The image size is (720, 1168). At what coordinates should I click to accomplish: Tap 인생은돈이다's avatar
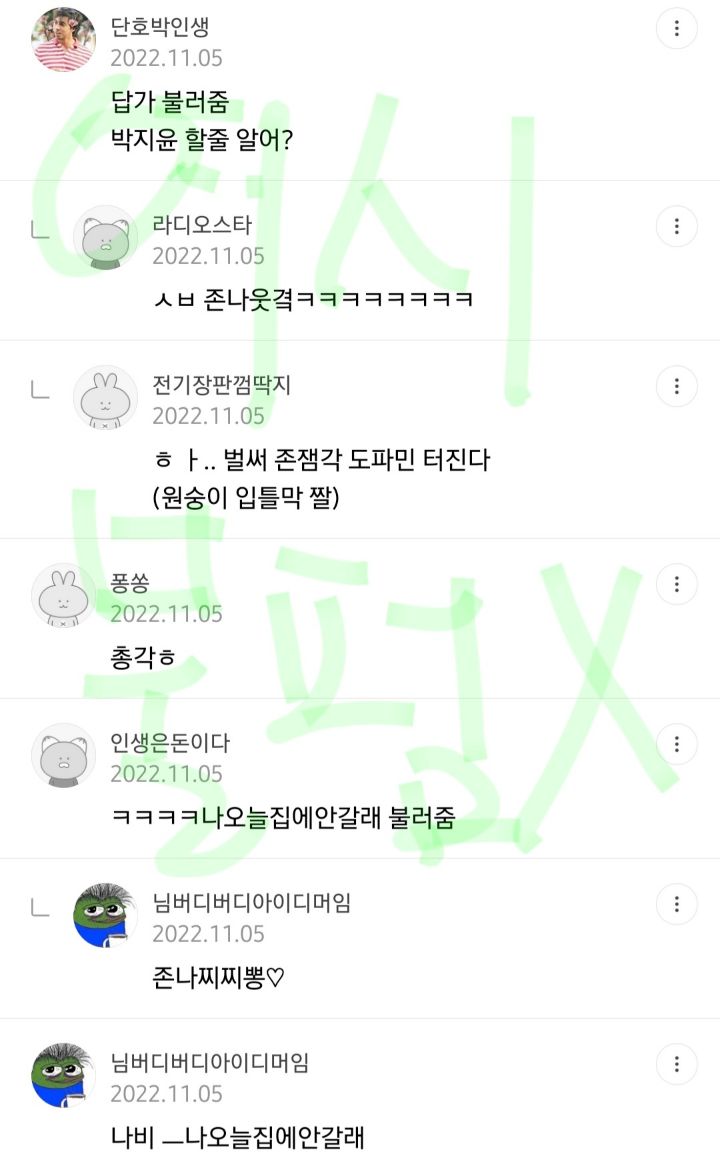pyautogui.click(x=63, y=755)
